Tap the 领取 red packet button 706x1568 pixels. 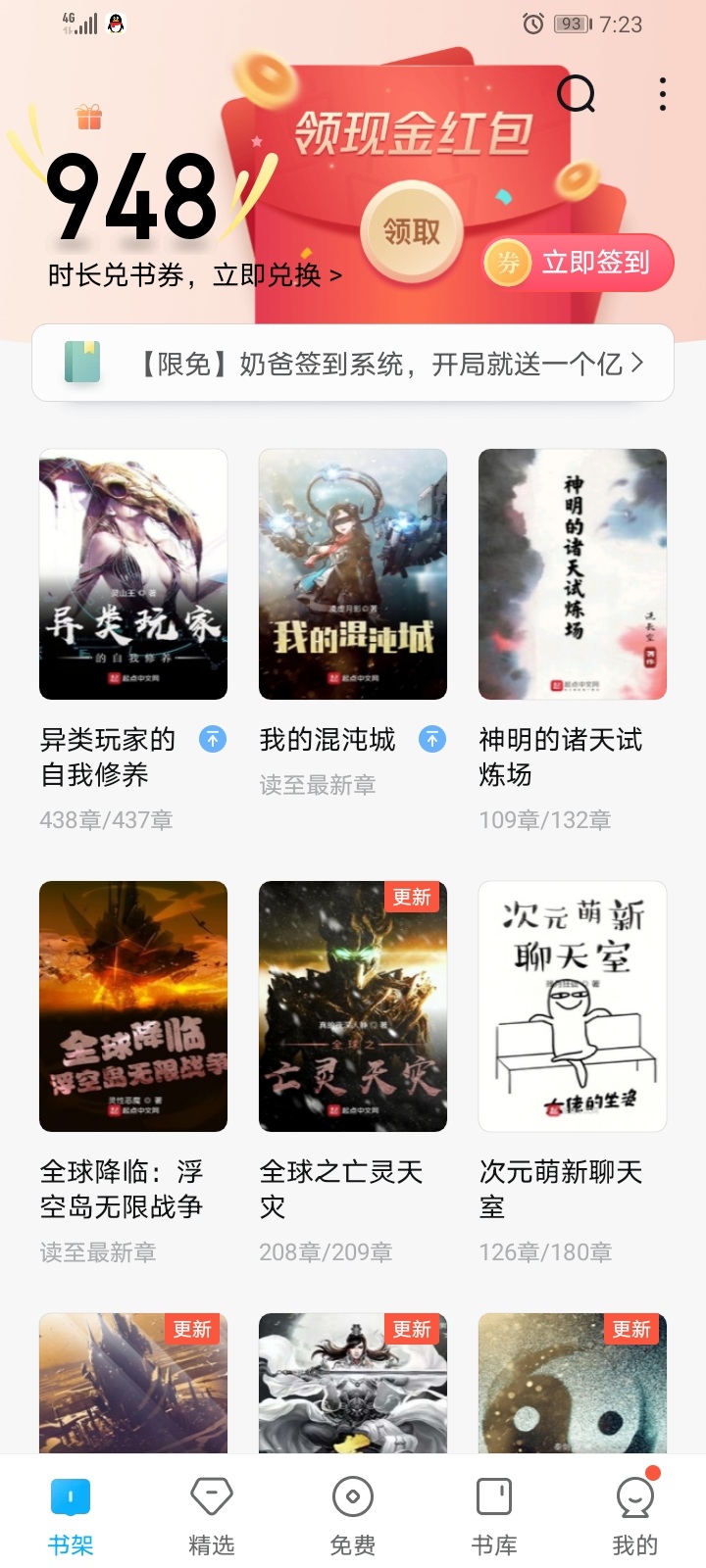click(412, 231)
